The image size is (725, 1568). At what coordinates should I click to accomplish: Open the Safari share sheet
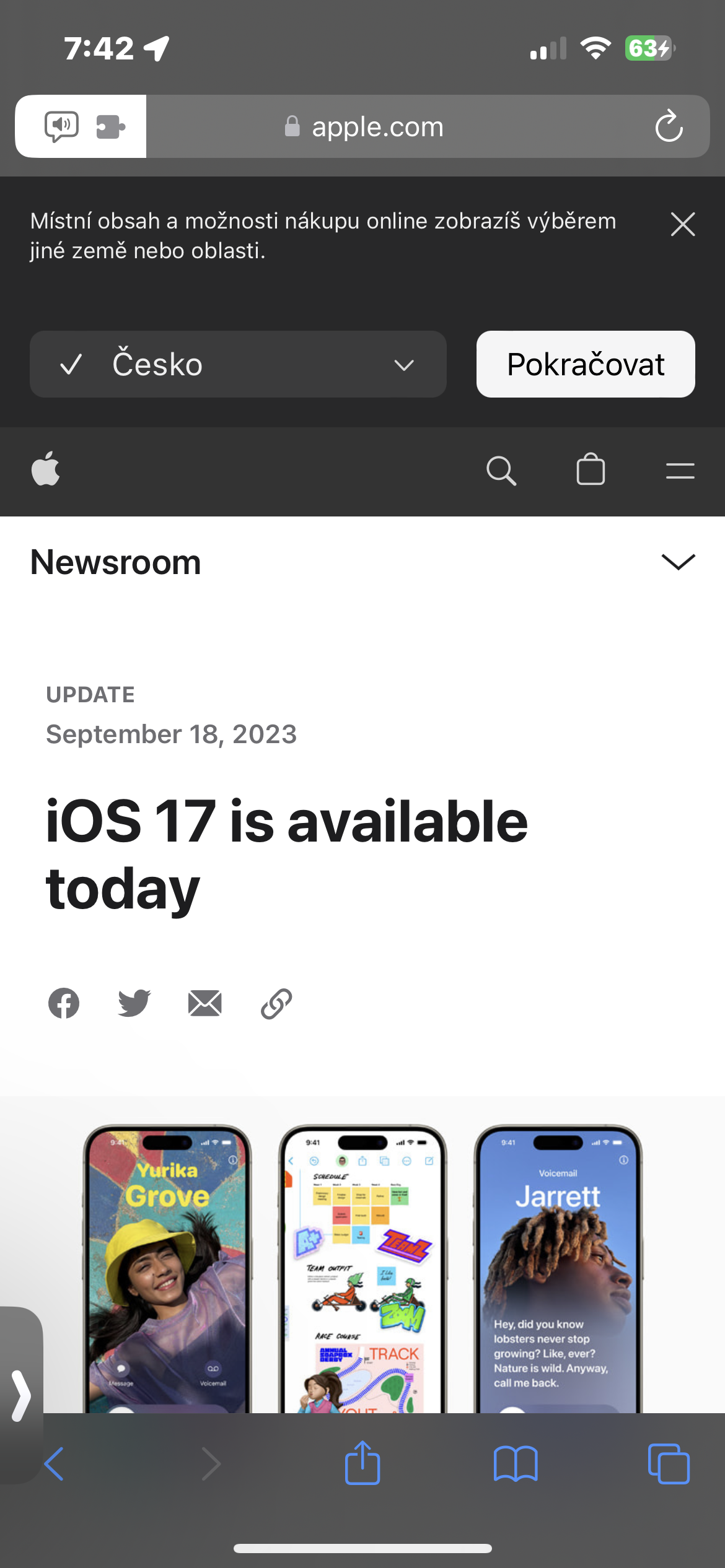[x=362, y=1463]
